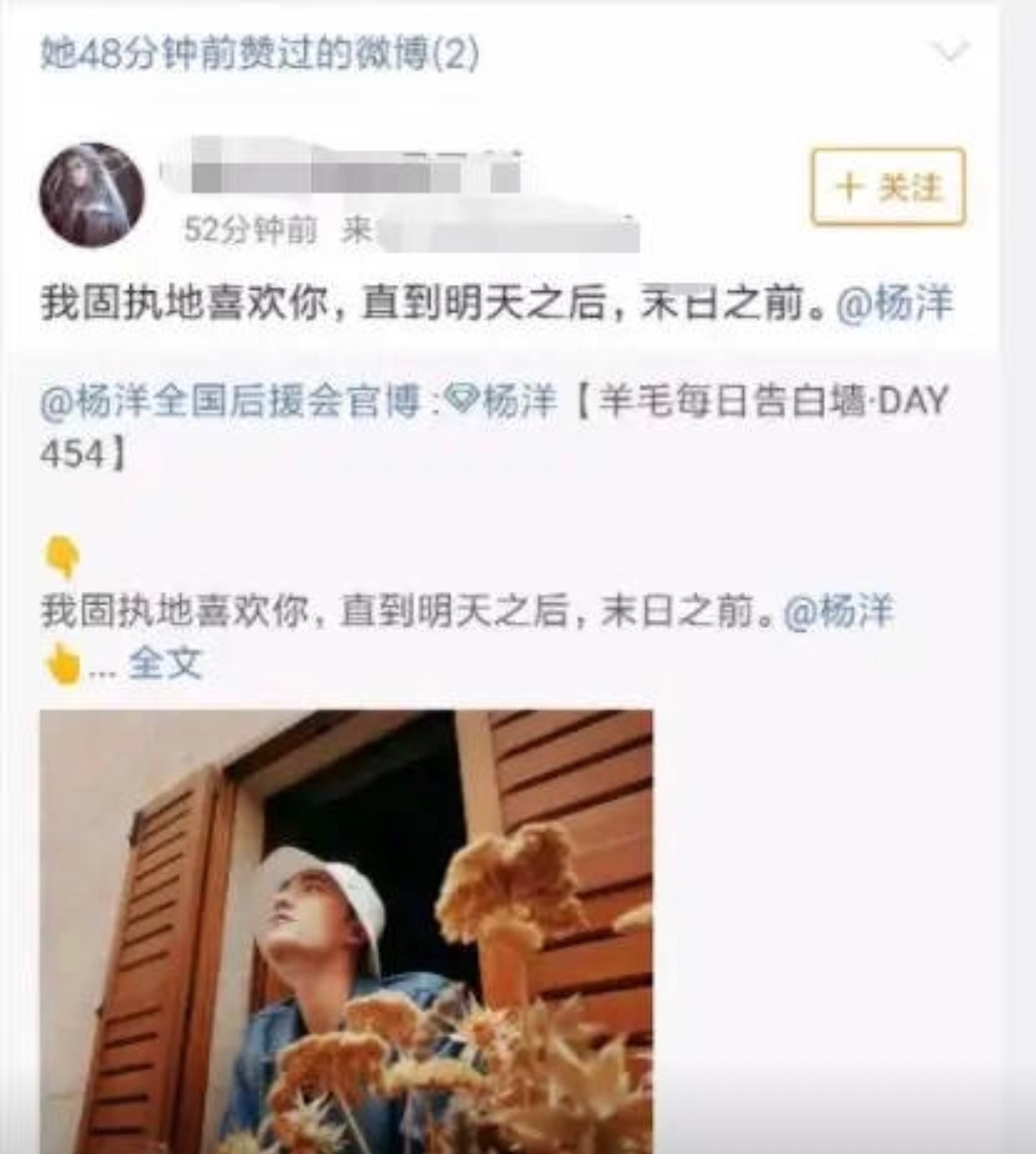
Task: Expand the repost with 全文 link
Action: [x=165, y=663]
